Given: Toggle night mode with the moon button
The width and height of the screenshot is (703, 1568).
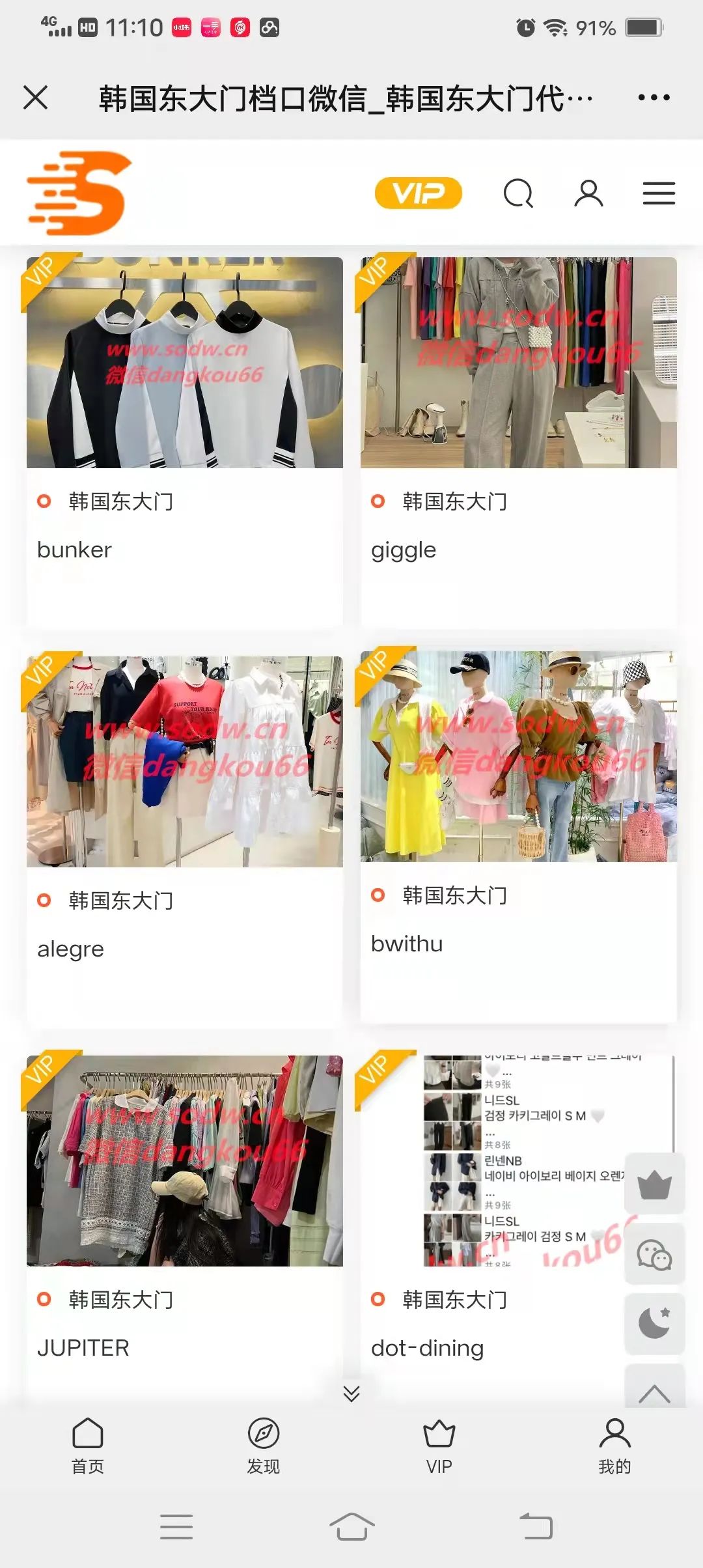Looking at the screenshot, I should (x=654, y=1323).
